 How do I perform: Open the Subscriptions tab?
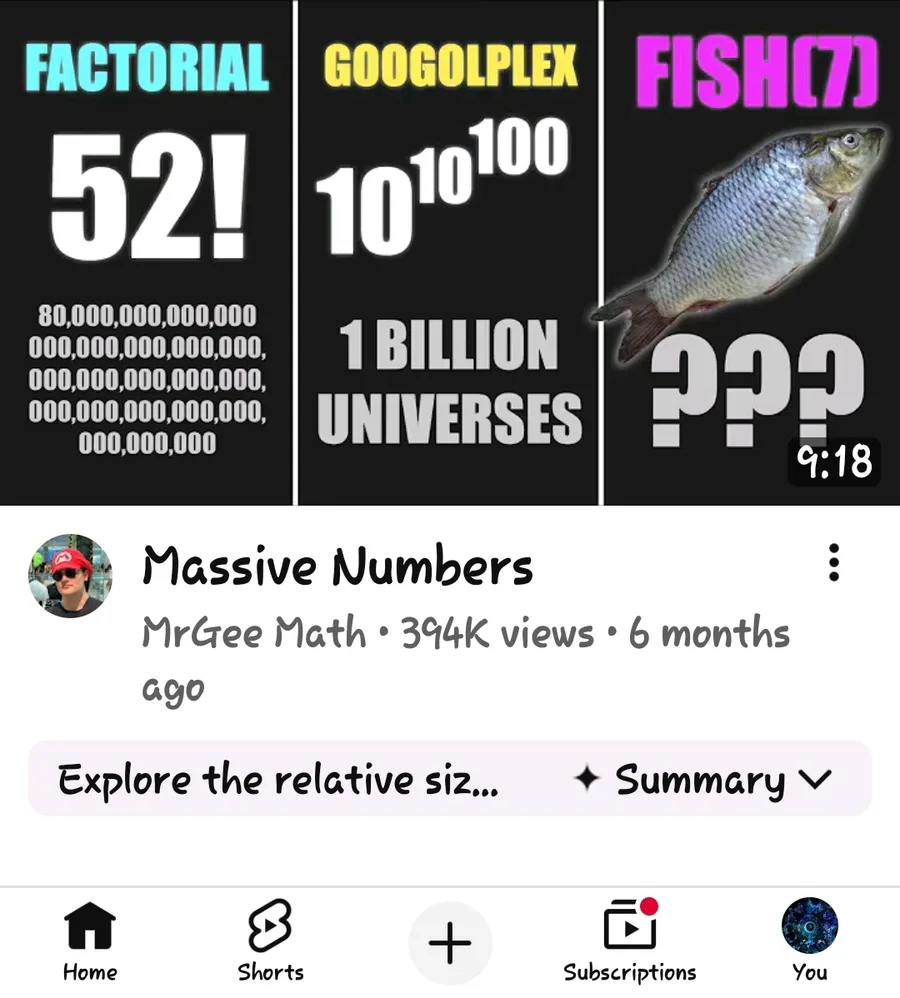pyautogui.click(x=630, y=940)
